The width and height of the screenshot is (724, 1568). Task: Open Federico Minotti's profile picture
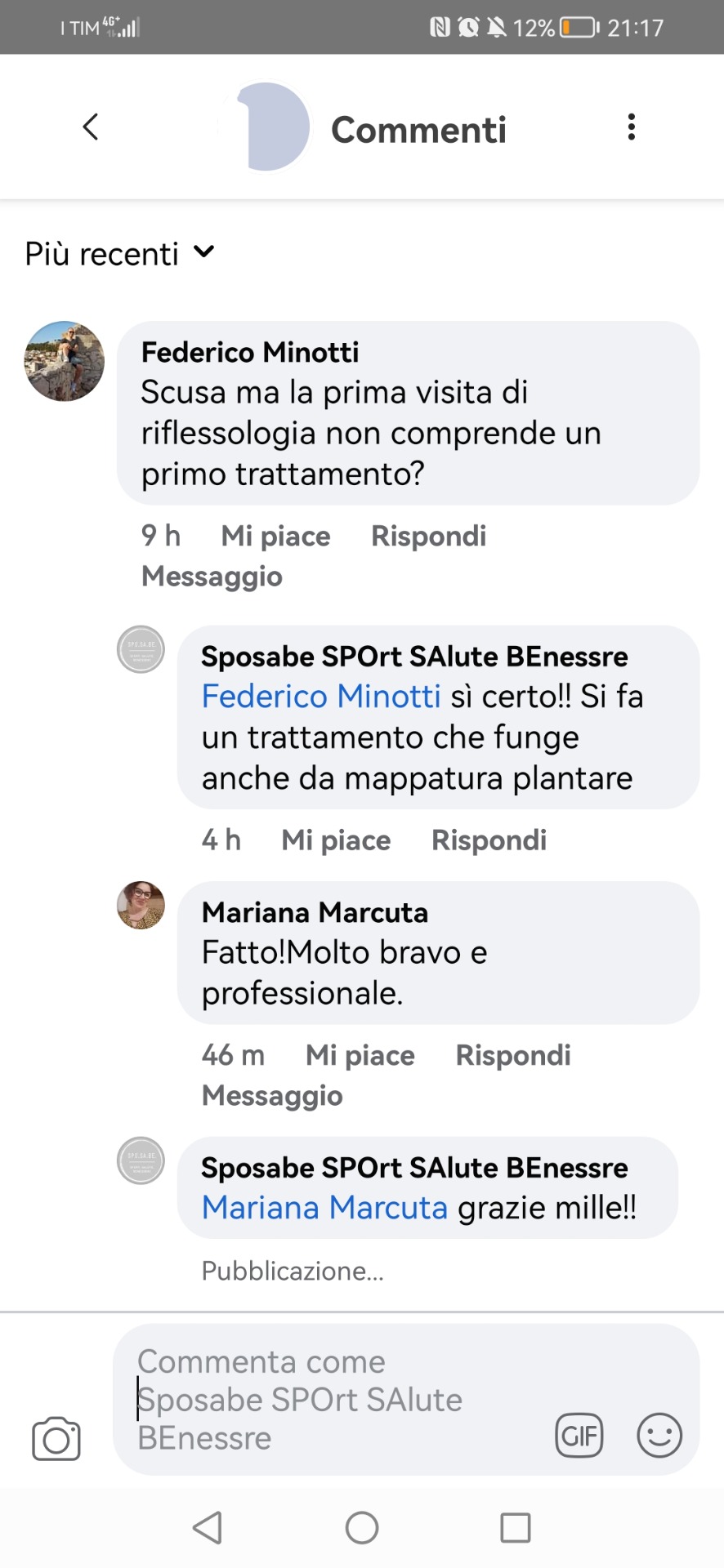tap(65, 361)
